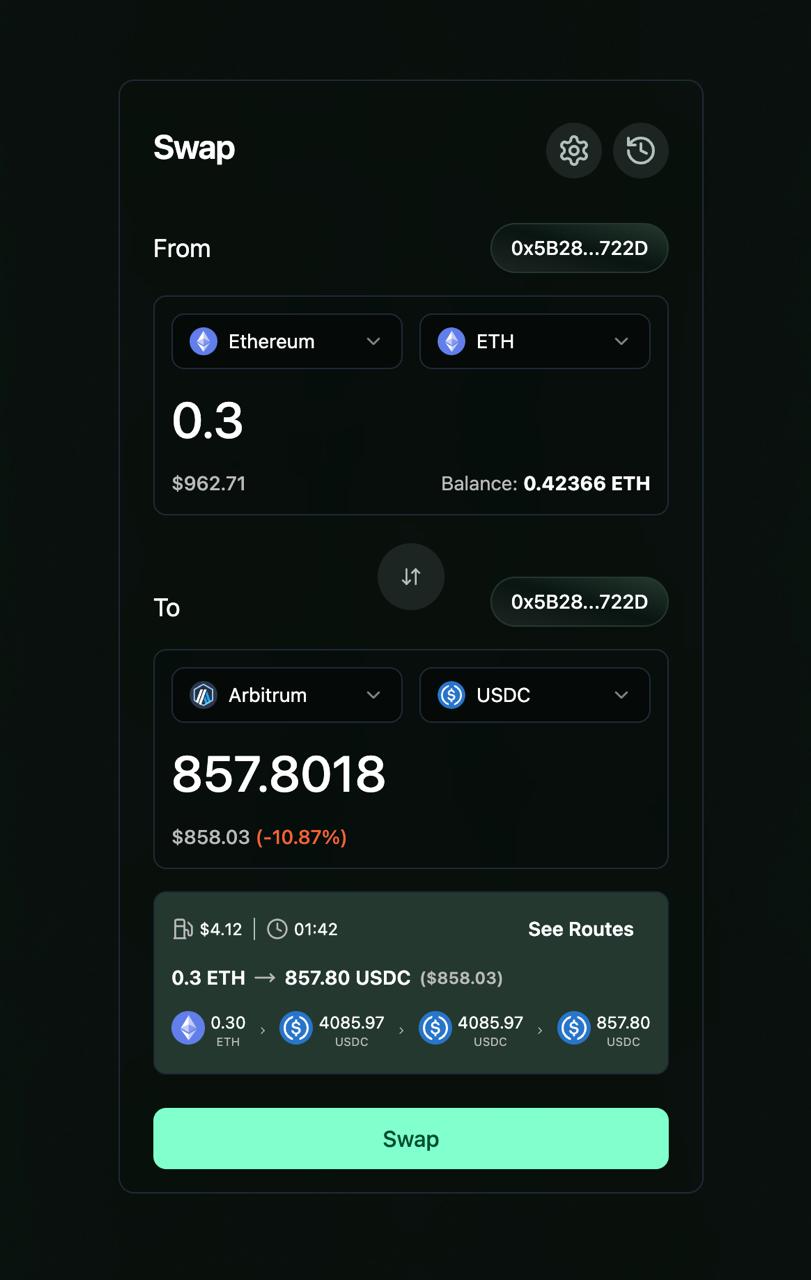811x1280 pixels.
Task: Reverse the From and To direction
Action: [x=411, y=576]
